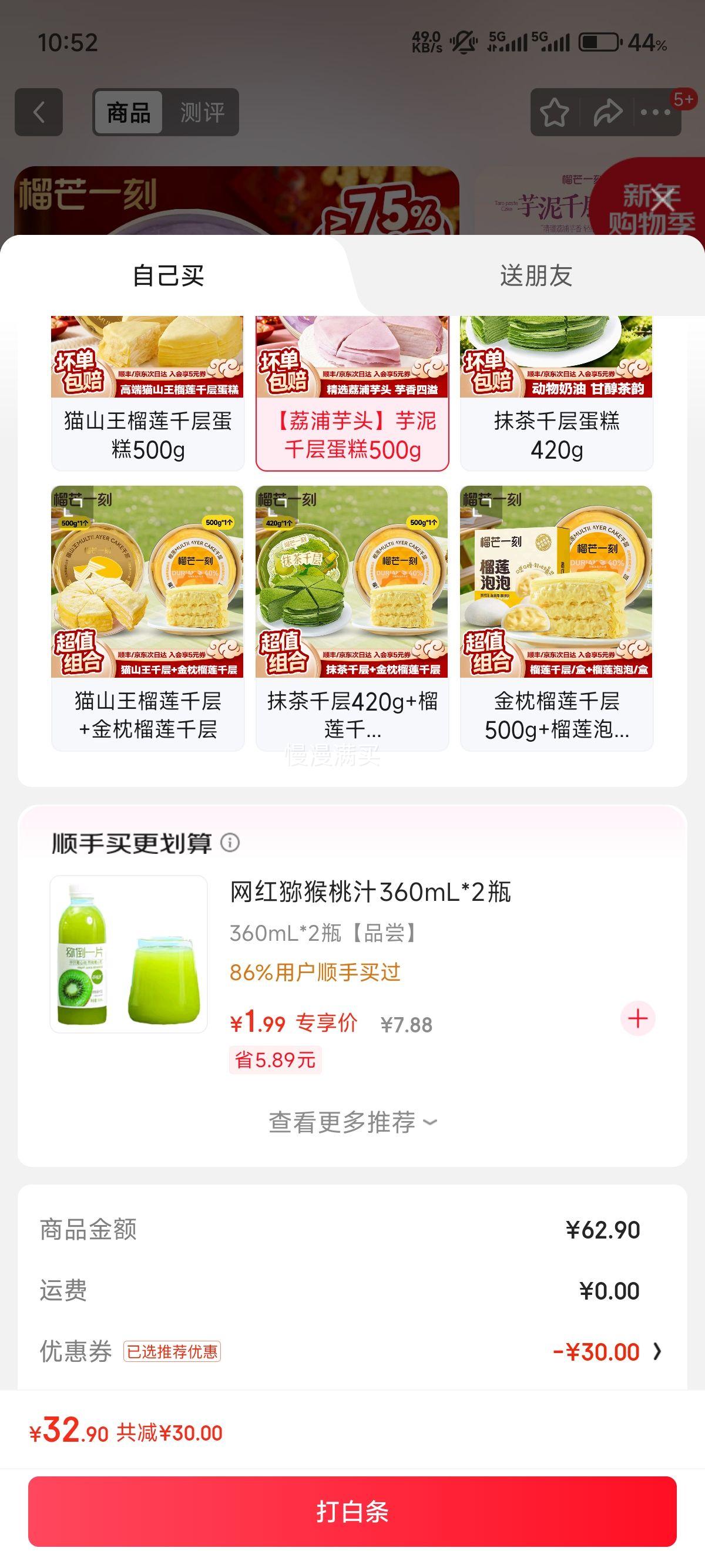
Task: Open sharing options via the share icon
Action: coord(607,112)
